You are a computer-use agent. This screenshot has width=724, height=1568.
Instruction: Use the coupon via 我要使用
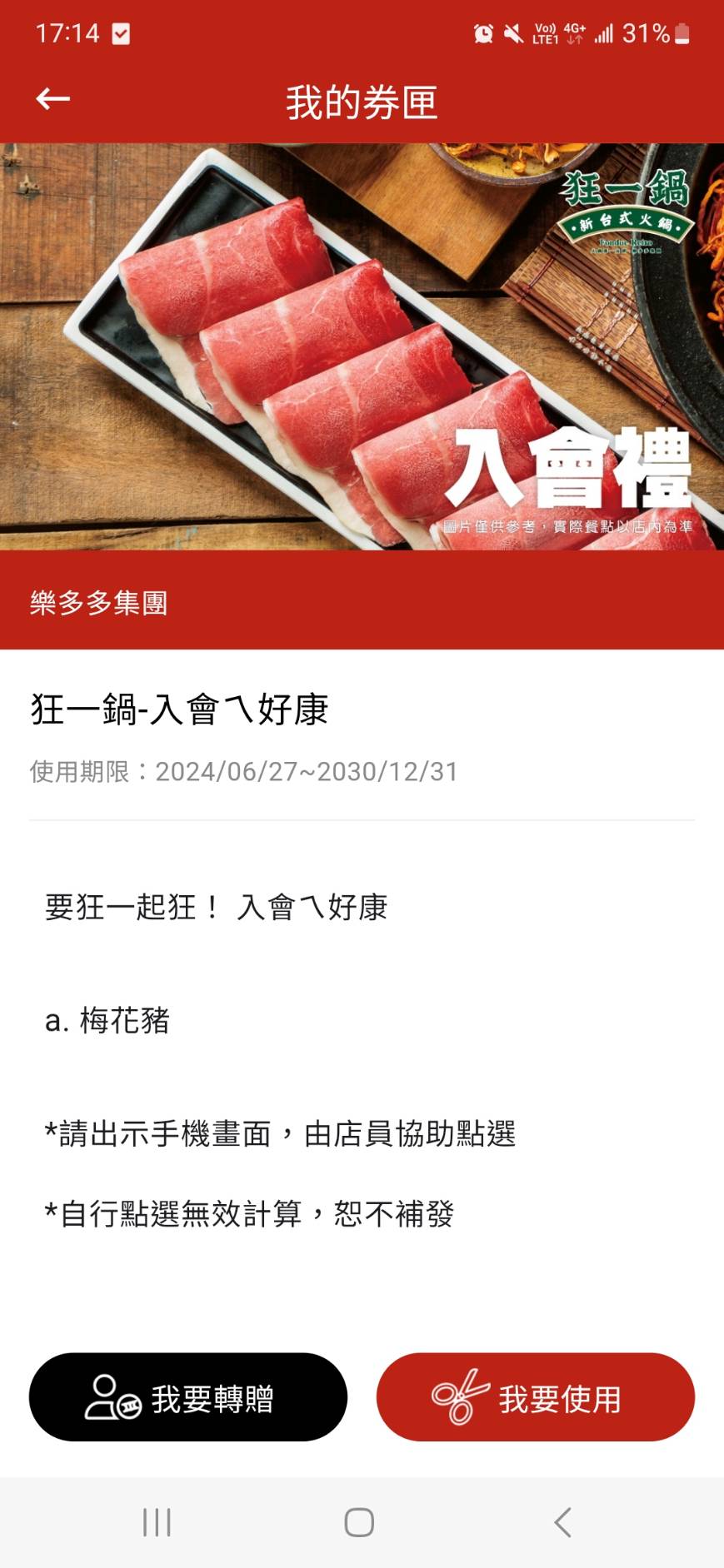536,1397
